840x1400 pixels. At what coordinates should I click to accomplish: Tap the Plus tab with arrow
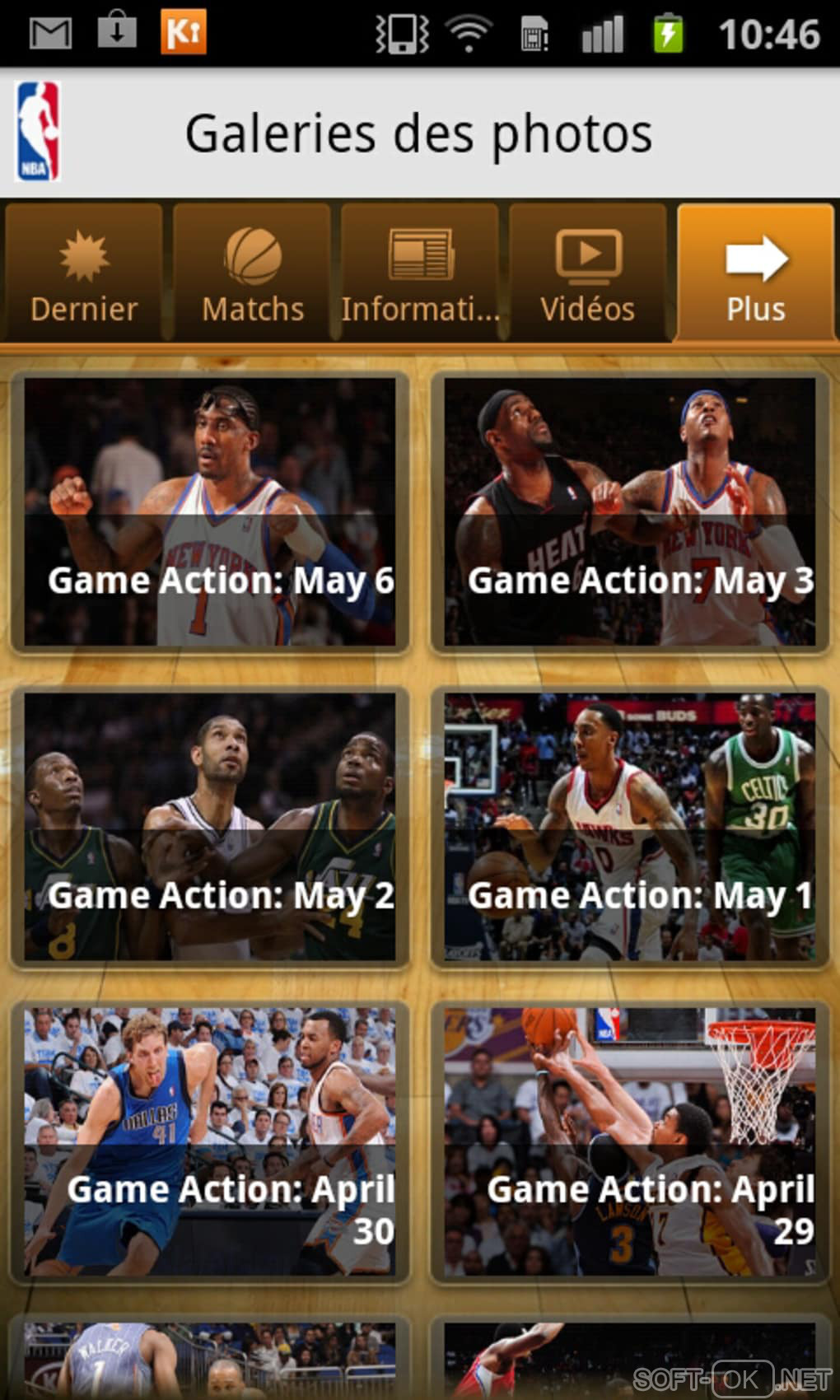pos(756,273)
